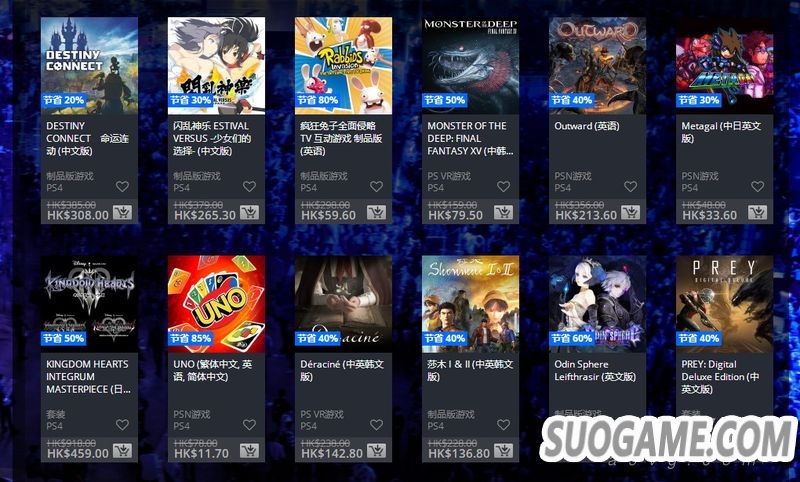The image size is (800, 482).
Task: Add MONSTER OF THE DEEP to cart
Action: [504, 213]
